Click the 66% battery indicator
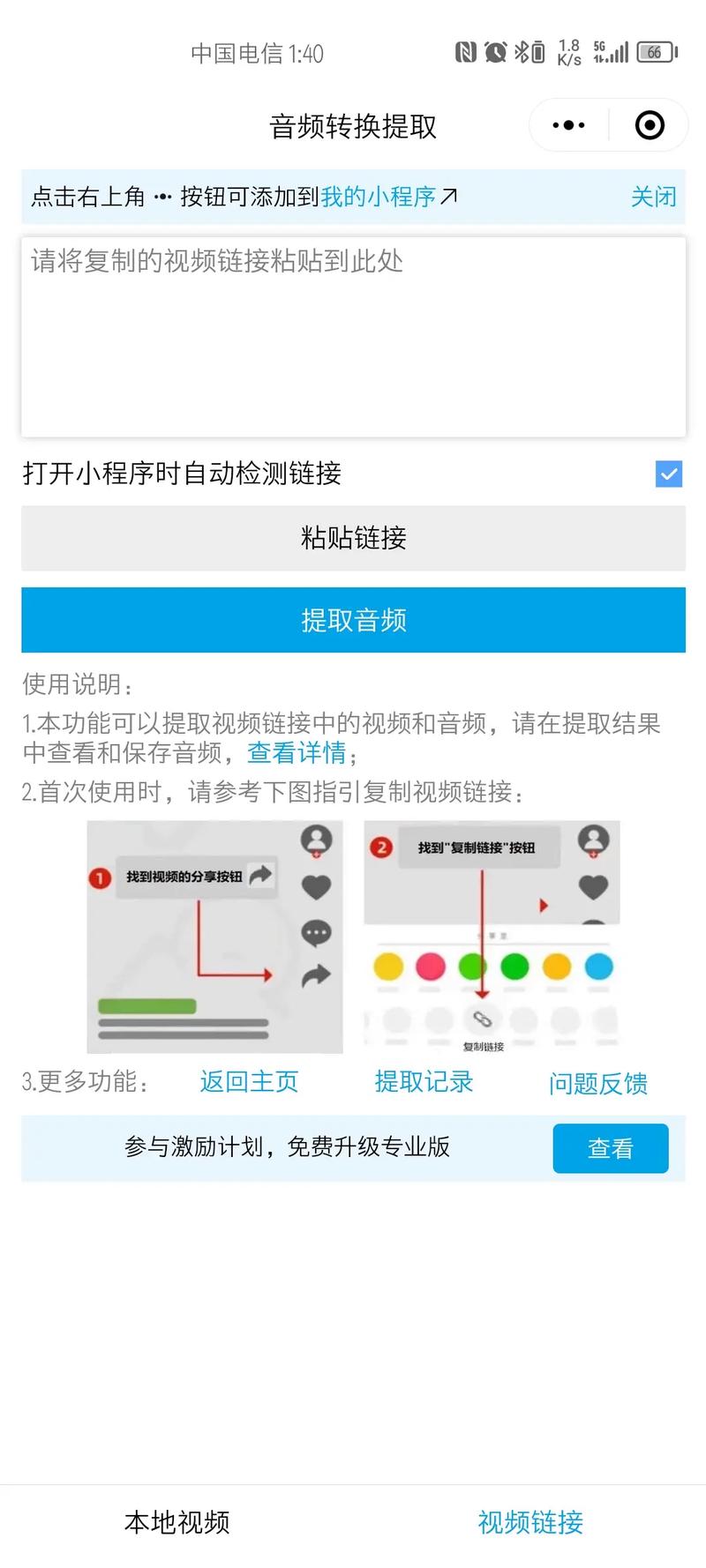This screenshot has width=706, height=1568. coord(657,53)
